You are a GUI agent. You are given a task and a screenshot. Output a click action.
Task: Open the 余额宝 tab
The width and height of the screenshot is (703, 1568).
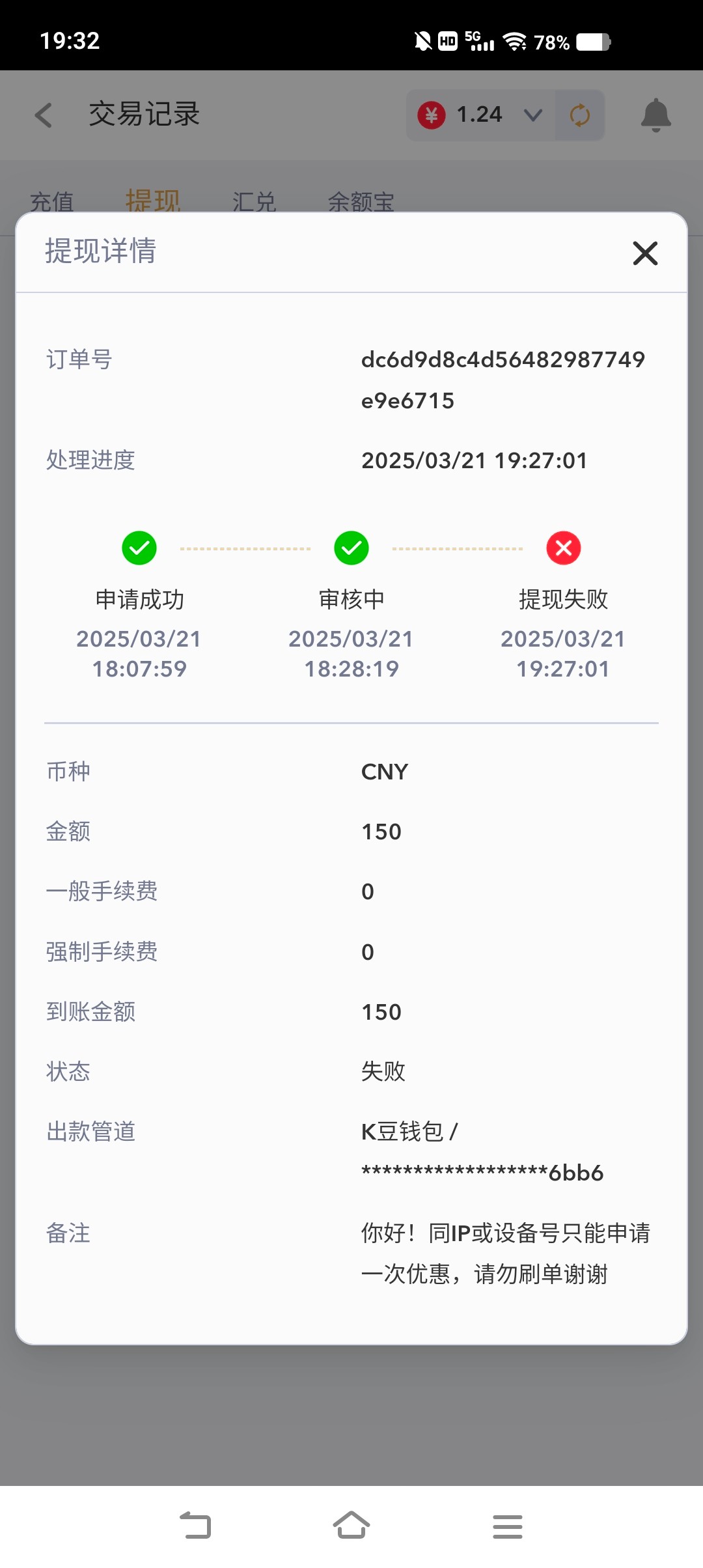pyautogui.click(x=361, y=201)
